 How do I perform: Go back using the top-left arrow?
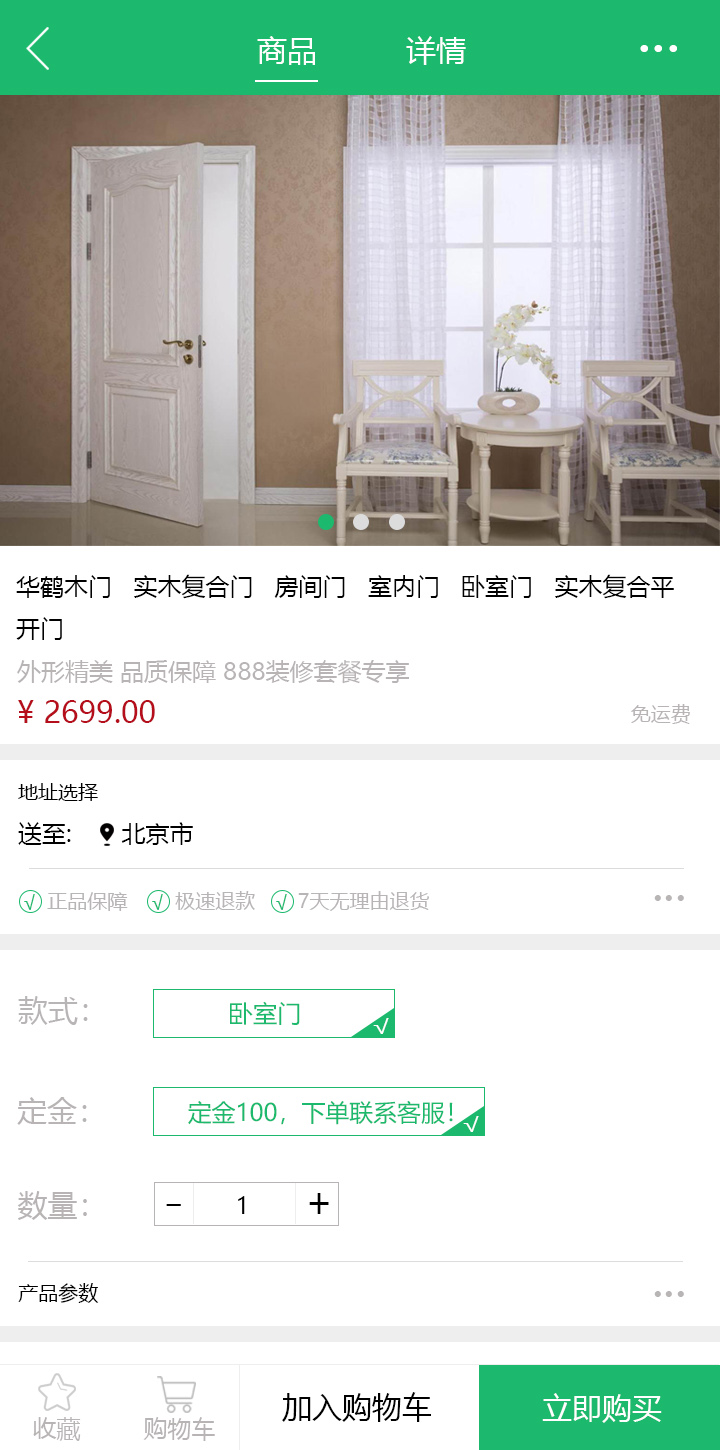38,48
